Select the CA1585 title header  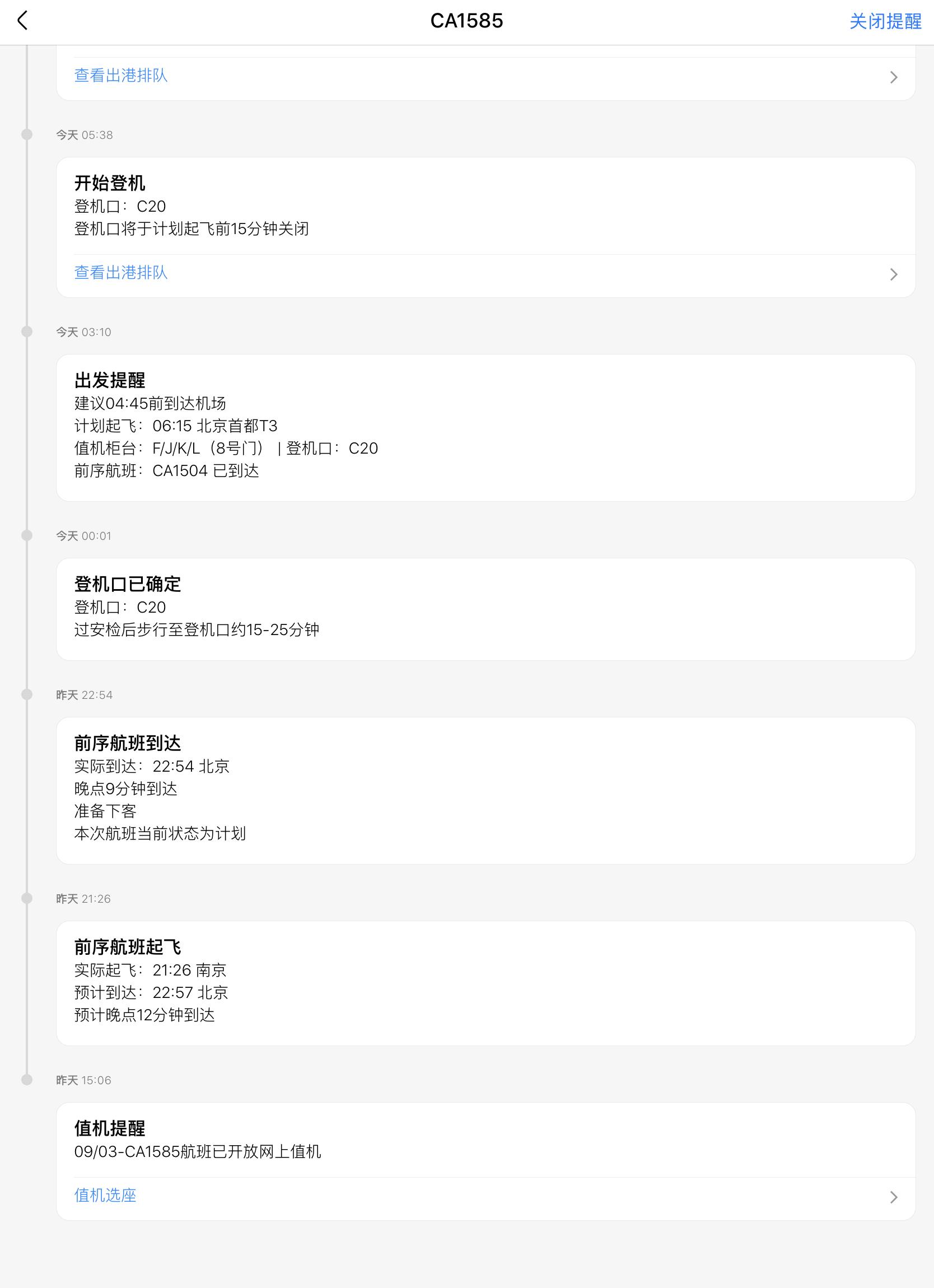point(466,22)
